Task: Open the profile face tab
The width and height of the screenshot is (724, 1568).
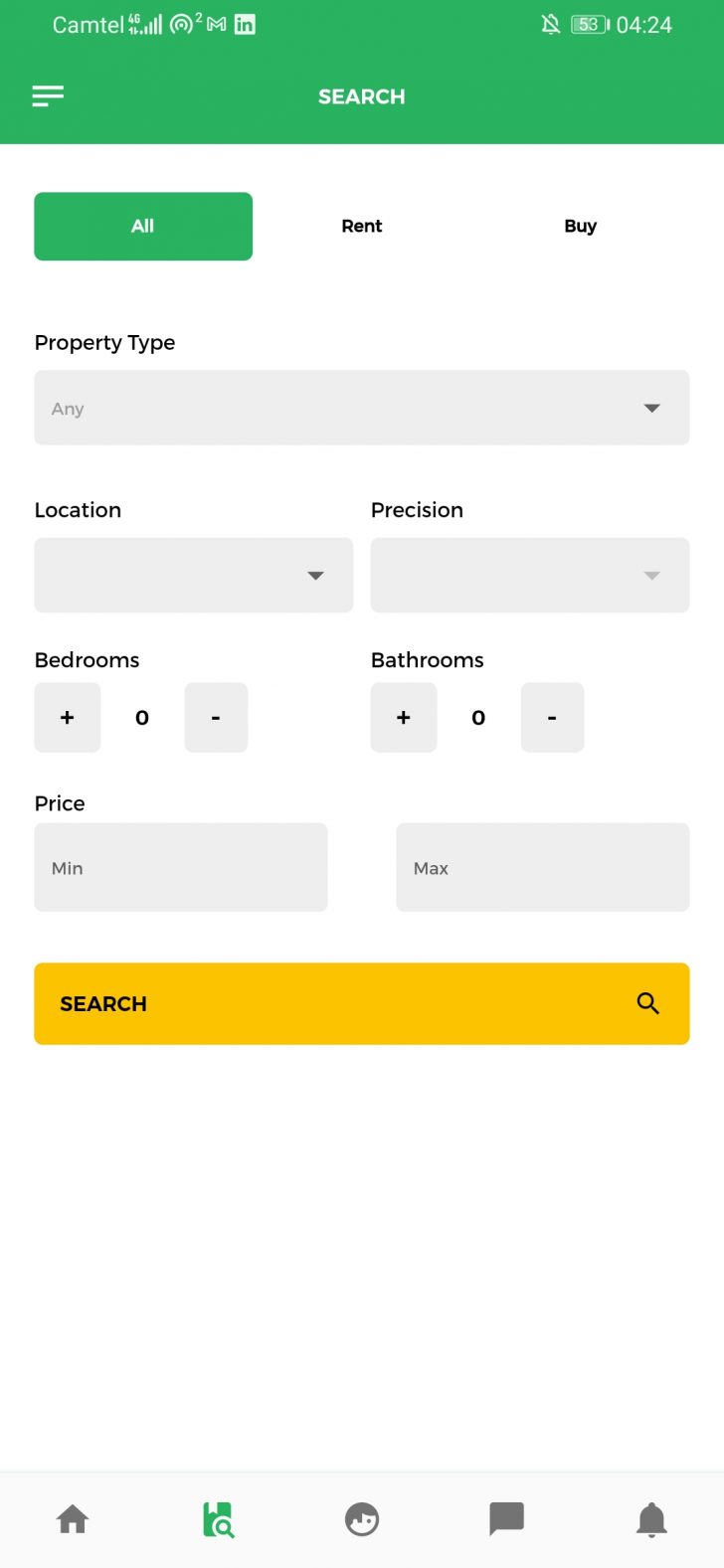Action: [x=362, y=1519]
